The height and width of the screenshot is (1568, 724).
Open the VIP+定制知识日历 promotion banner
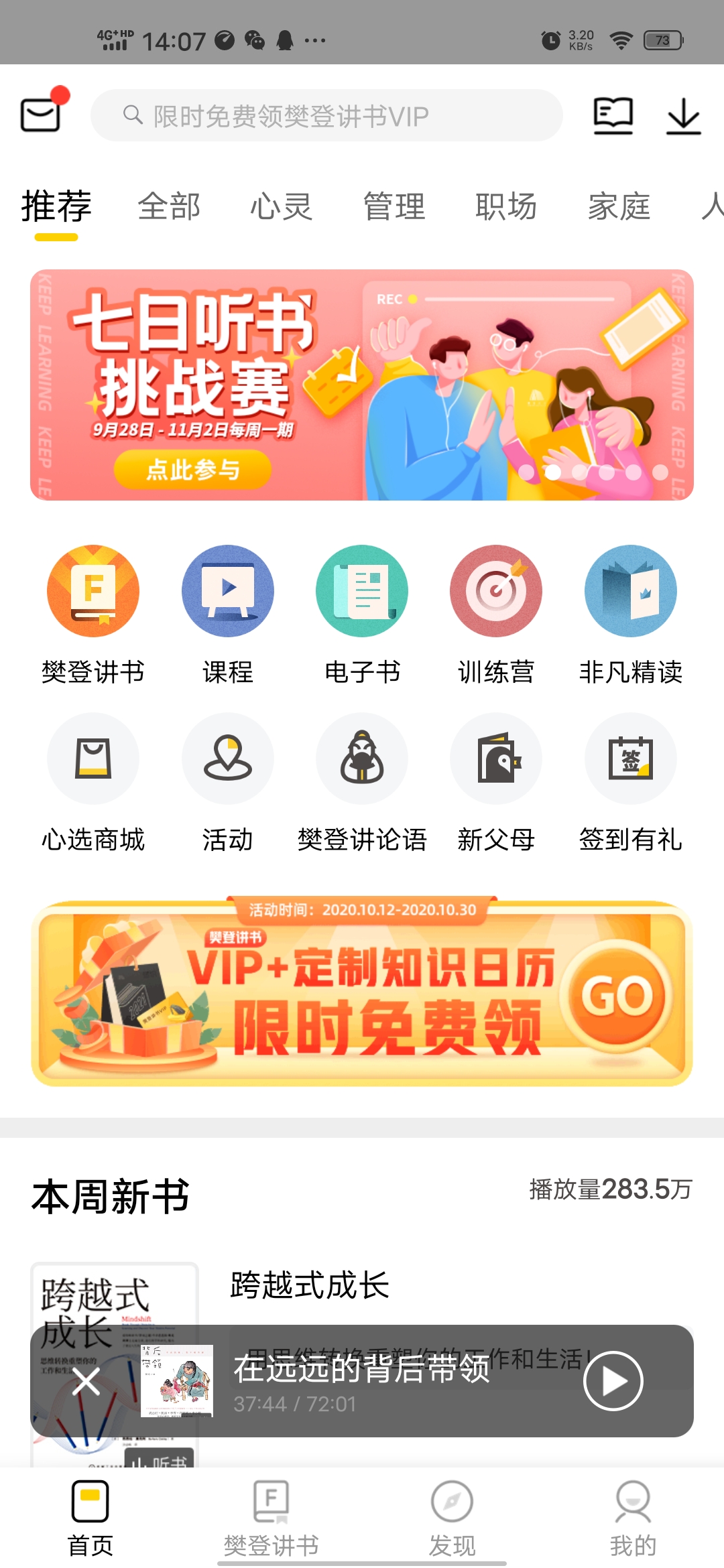(x=362, y=994)
